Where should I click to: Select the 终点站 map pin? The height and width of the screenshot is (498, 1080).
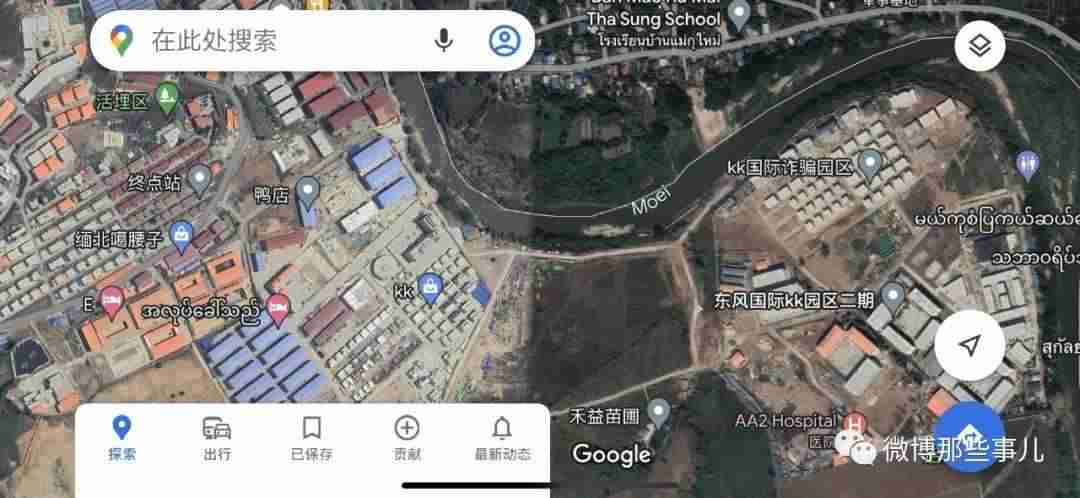201,178
